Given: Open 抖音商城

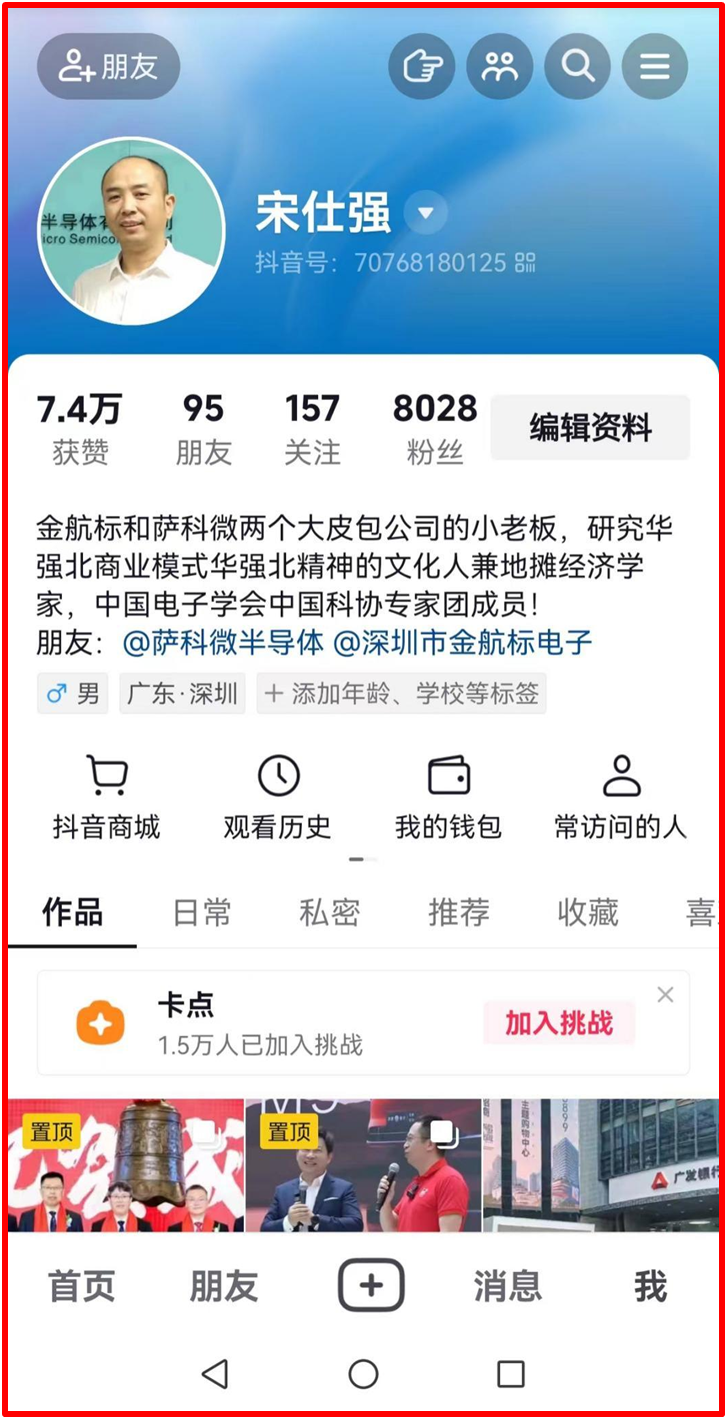Looking at the screenshot, I should (106, 797).
